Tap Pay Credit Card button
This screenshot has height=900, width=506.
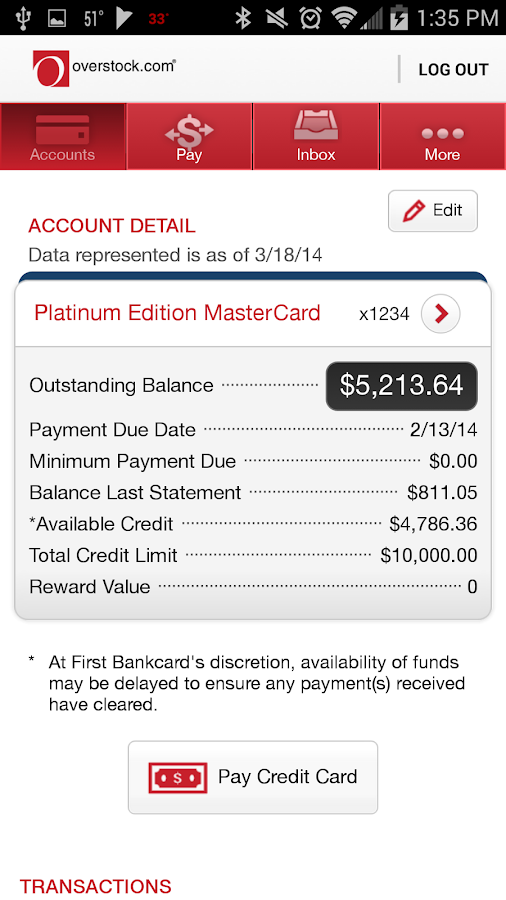(252, 777)
